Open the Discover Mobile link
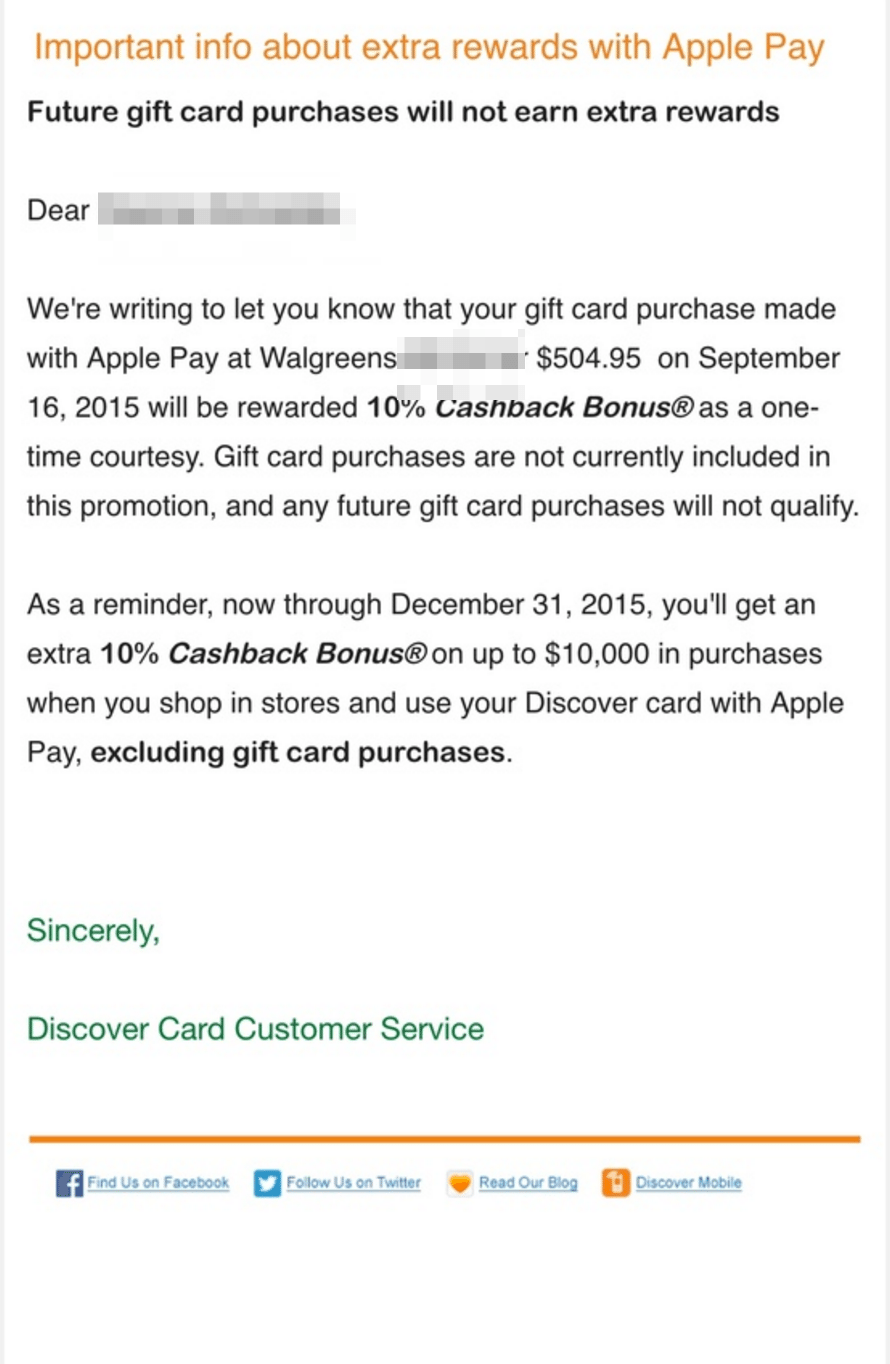Screen dimensions: 890x1364 [x=688, y=1183]
